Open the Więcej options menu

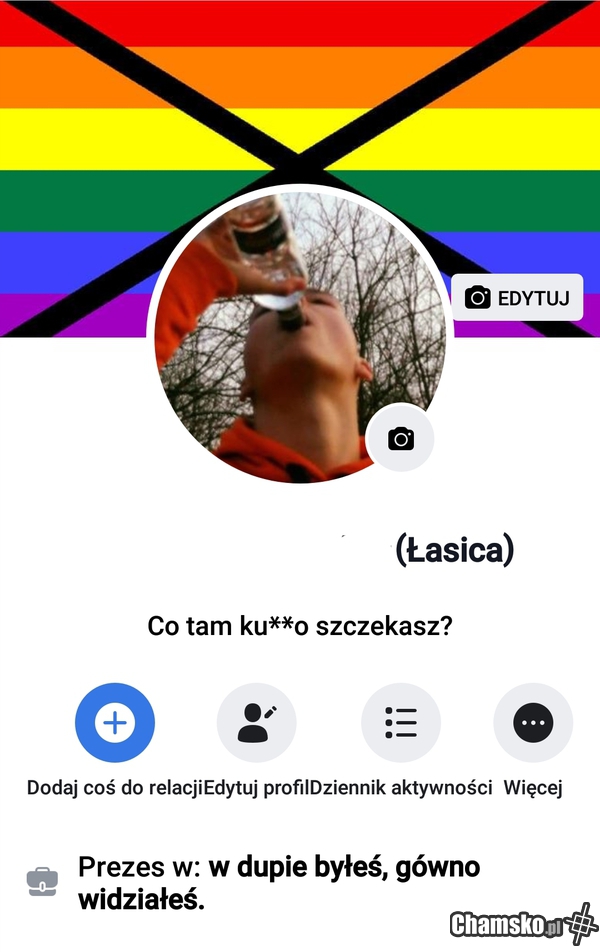533,723
